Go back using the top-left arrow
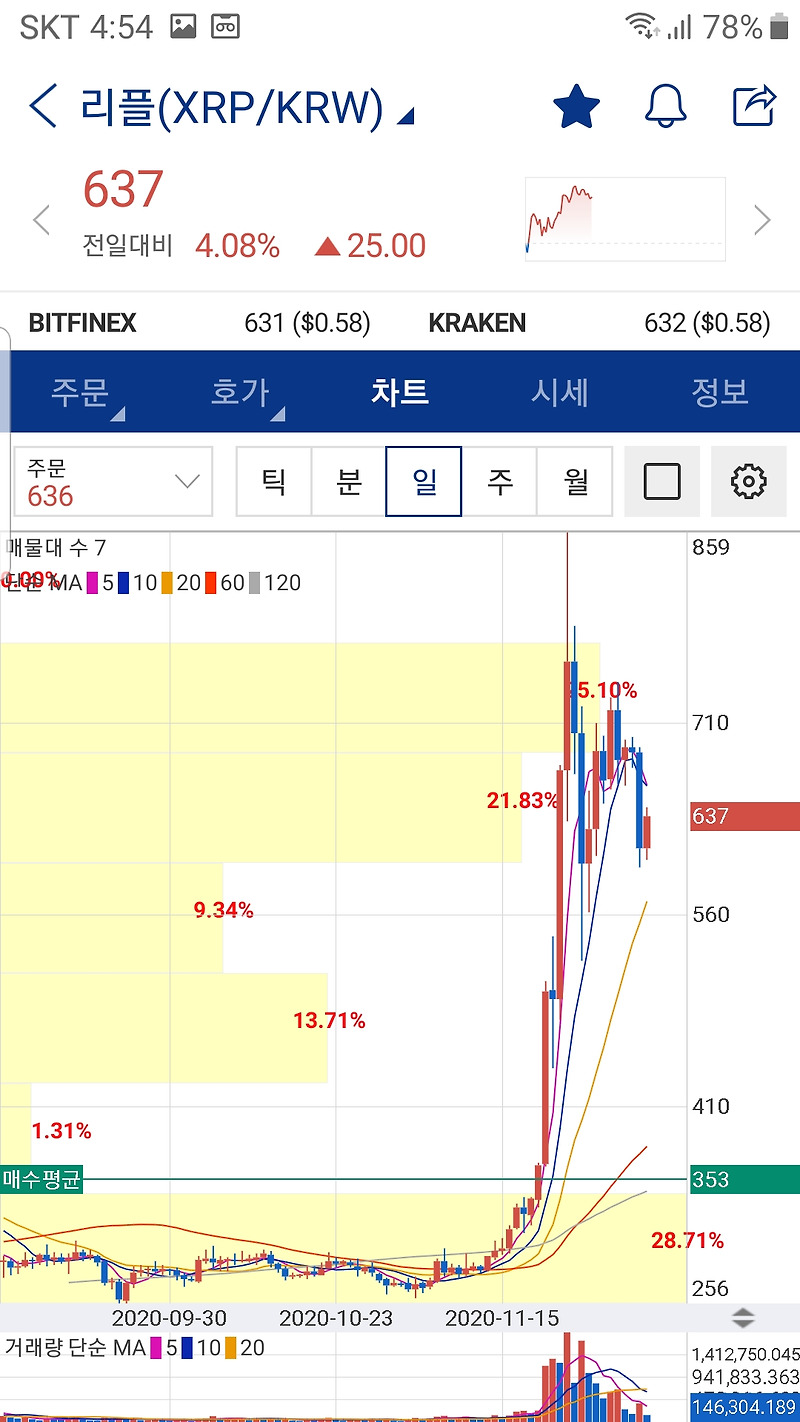800x1422 pixels. [44, 106]
